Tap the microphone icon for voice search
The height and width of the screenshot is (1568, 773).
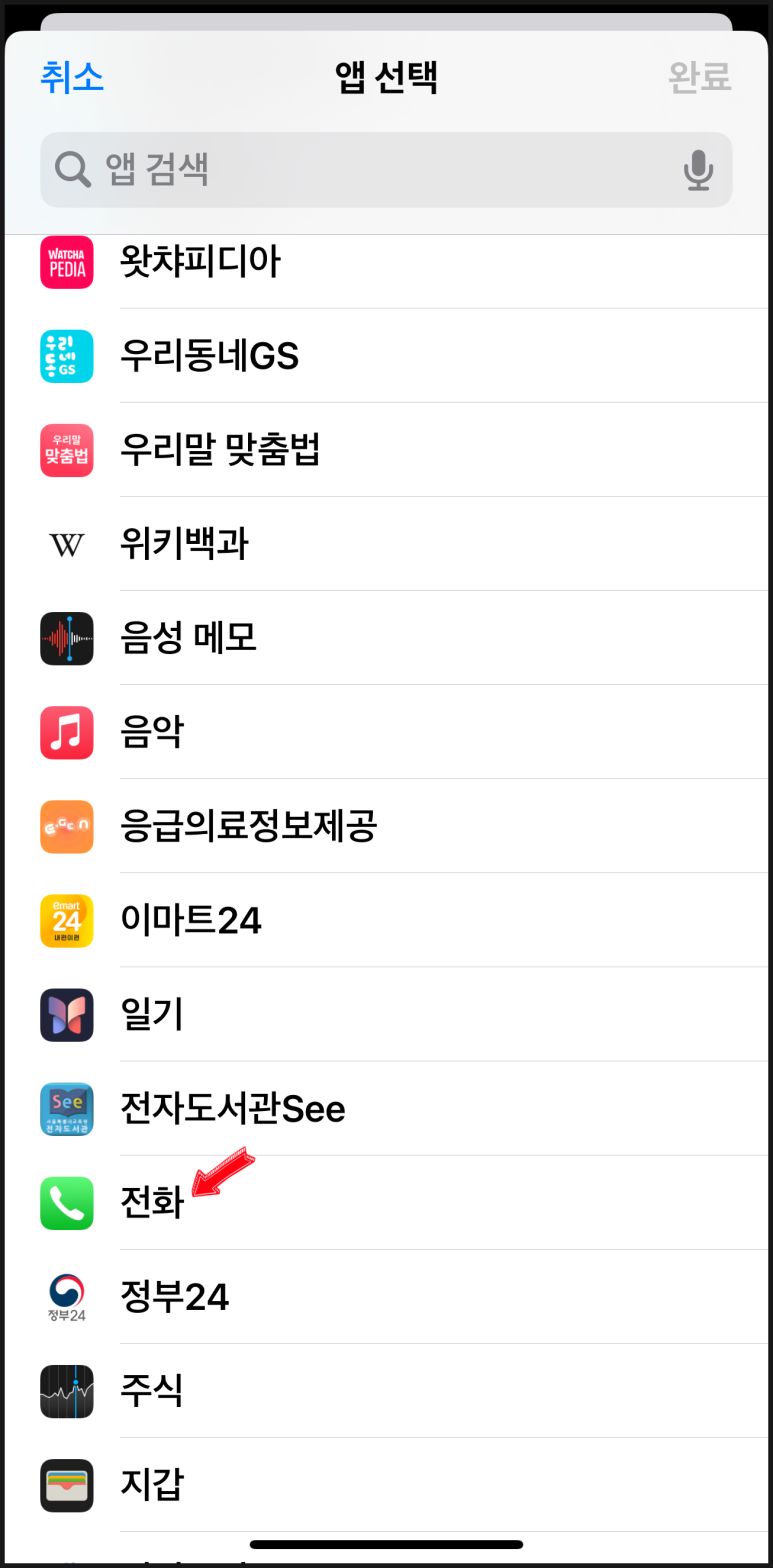[698, 170]
